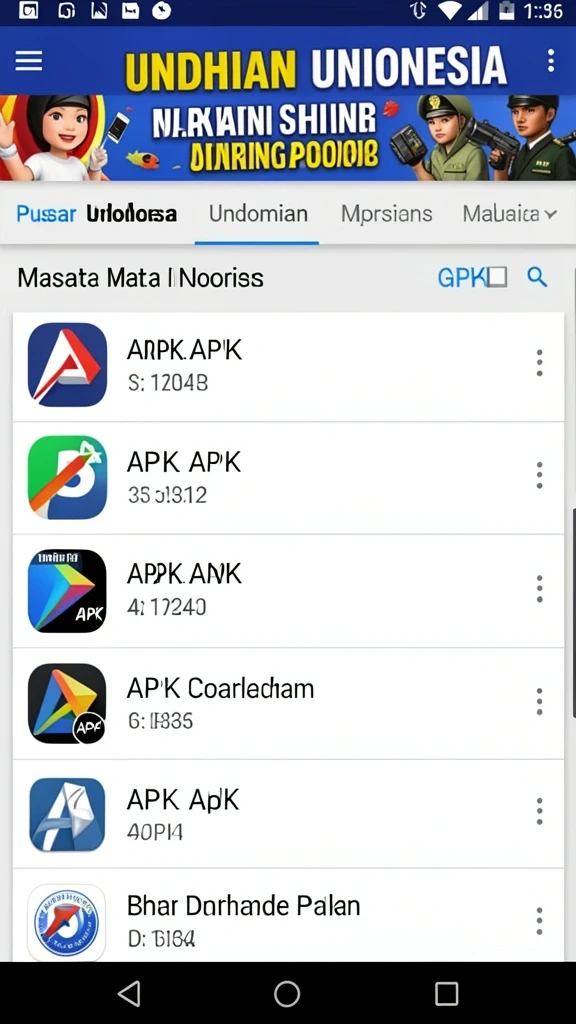Open the APK Coarlecham app row
576x1024 pixels.
288,703
